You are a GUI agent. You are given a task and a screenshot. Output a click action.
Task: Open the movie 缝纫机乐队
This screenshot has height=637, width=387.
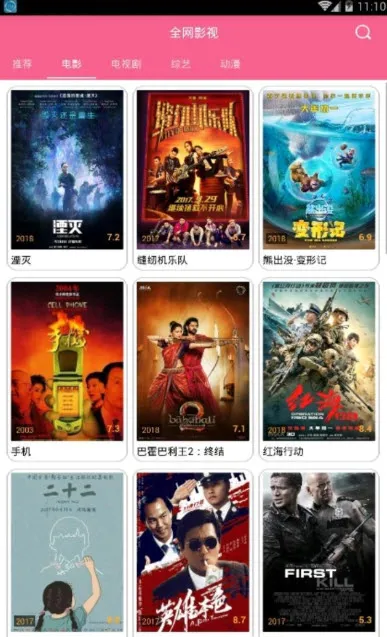[x=193, y=178]
